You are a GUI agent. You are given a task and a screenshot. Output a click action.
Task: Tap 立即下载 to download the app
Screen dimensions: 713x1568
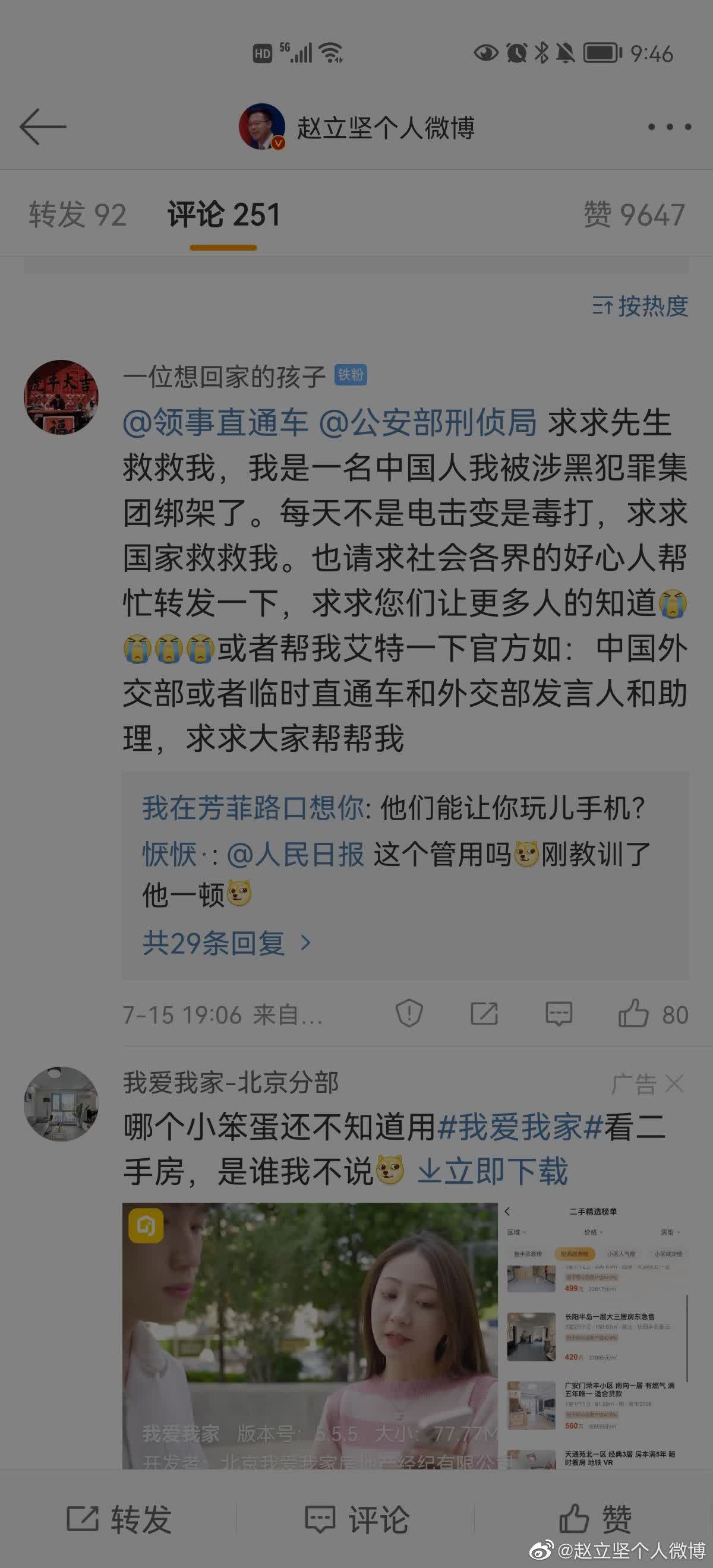tap(493, 1172)
